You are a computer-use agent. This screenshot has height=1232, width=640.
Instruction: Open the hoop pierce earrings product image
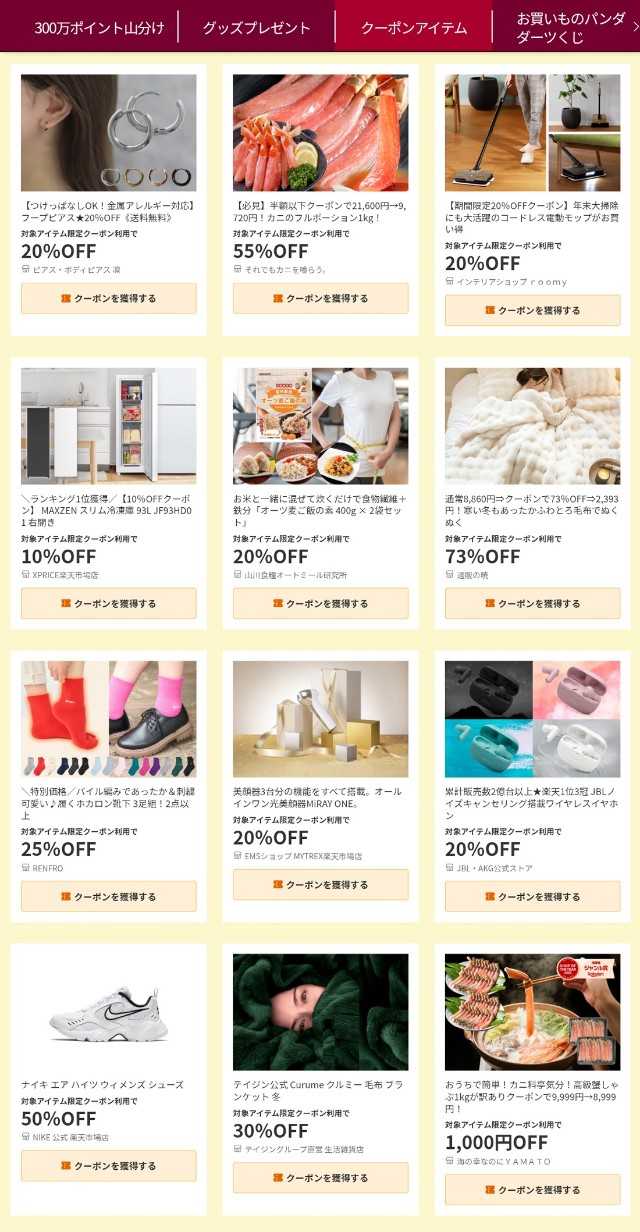click(x=109, y=132)
